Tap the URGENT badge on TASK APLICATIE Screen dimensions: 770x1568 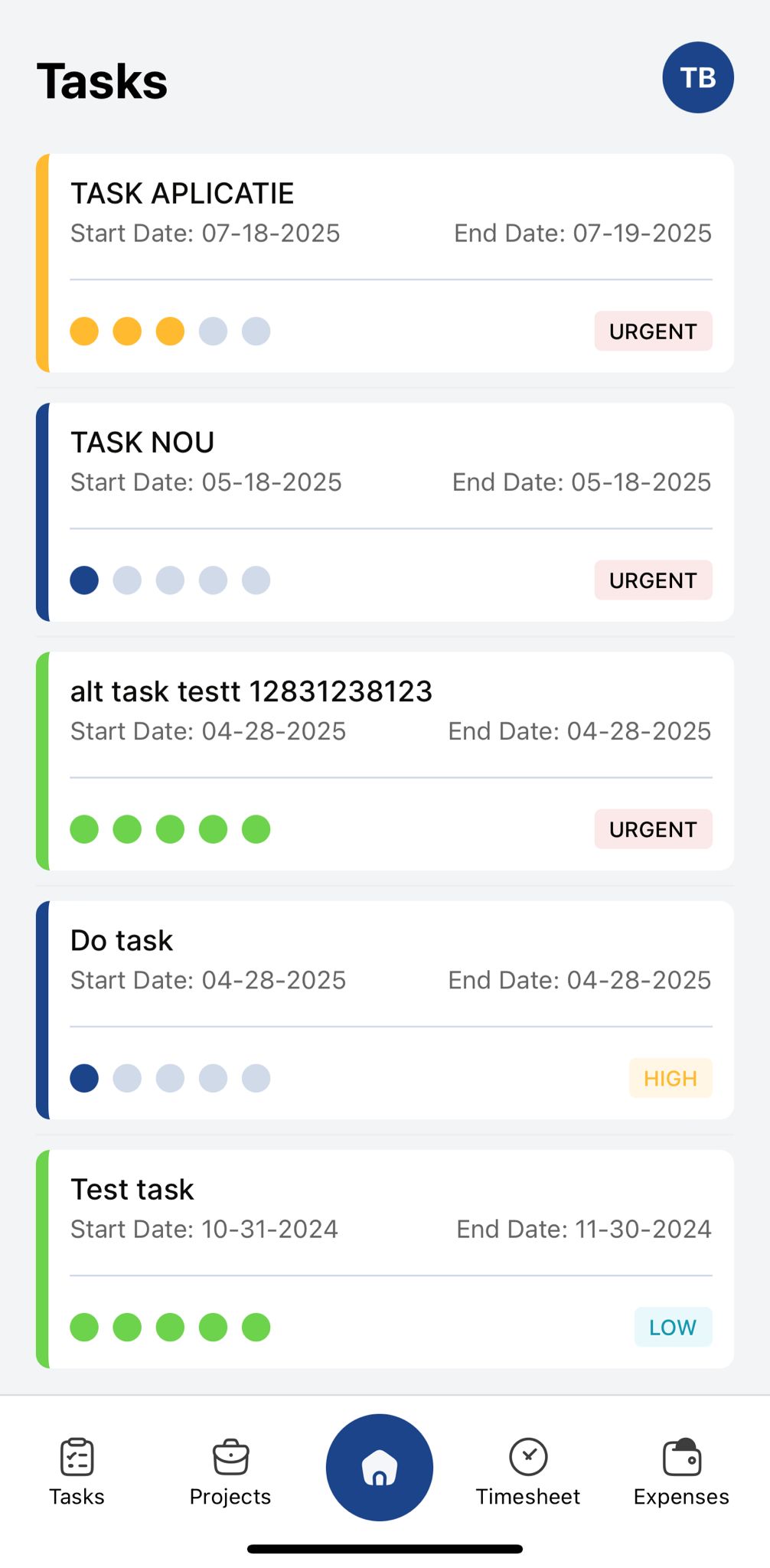653,332
